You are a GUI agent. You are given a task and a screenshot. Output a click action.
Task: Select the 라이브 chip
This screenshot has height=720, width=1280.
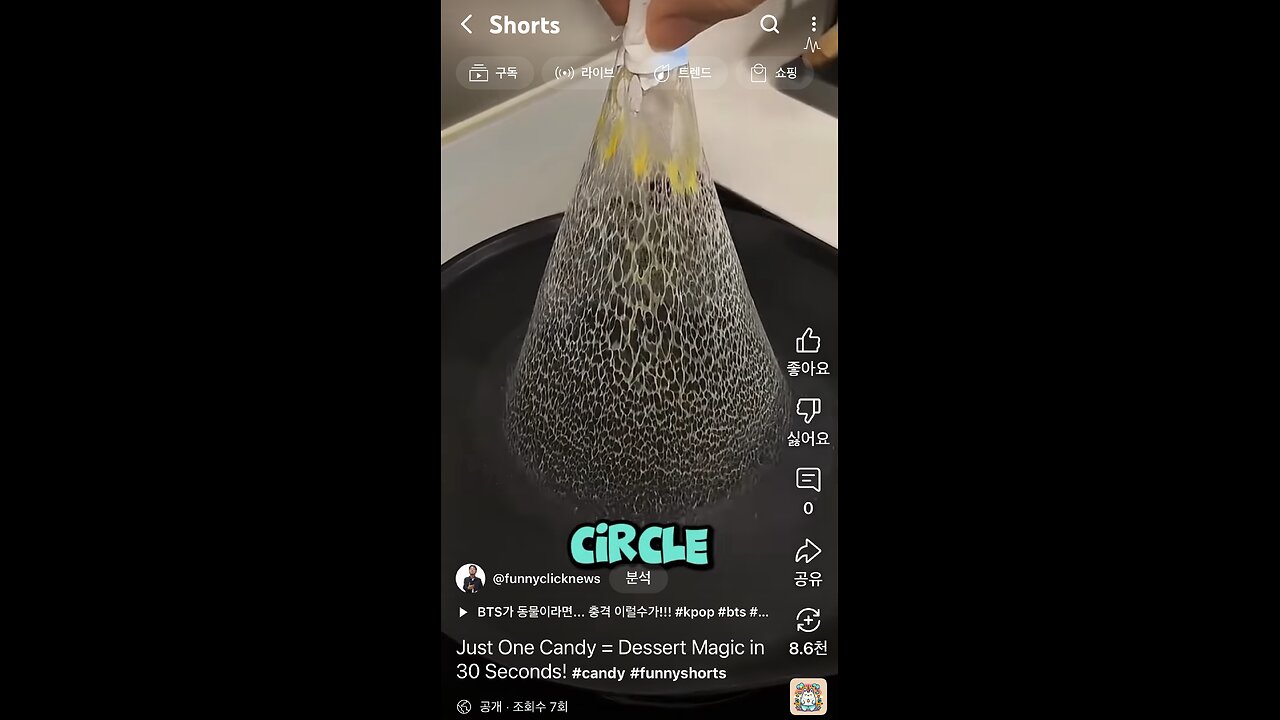(x=584, y=73)
